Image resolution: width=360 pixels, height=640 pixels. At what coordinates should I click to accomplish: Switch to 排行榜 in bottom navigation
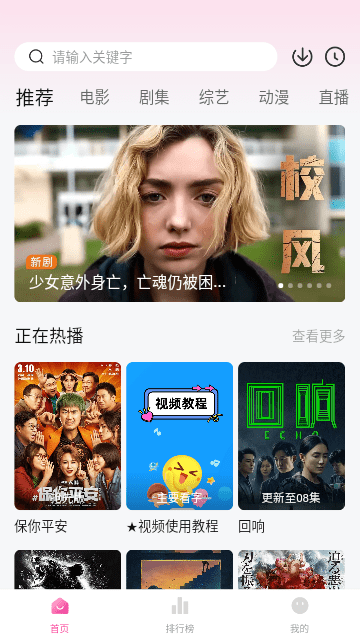pyautogui.click(x=180, y=615)
